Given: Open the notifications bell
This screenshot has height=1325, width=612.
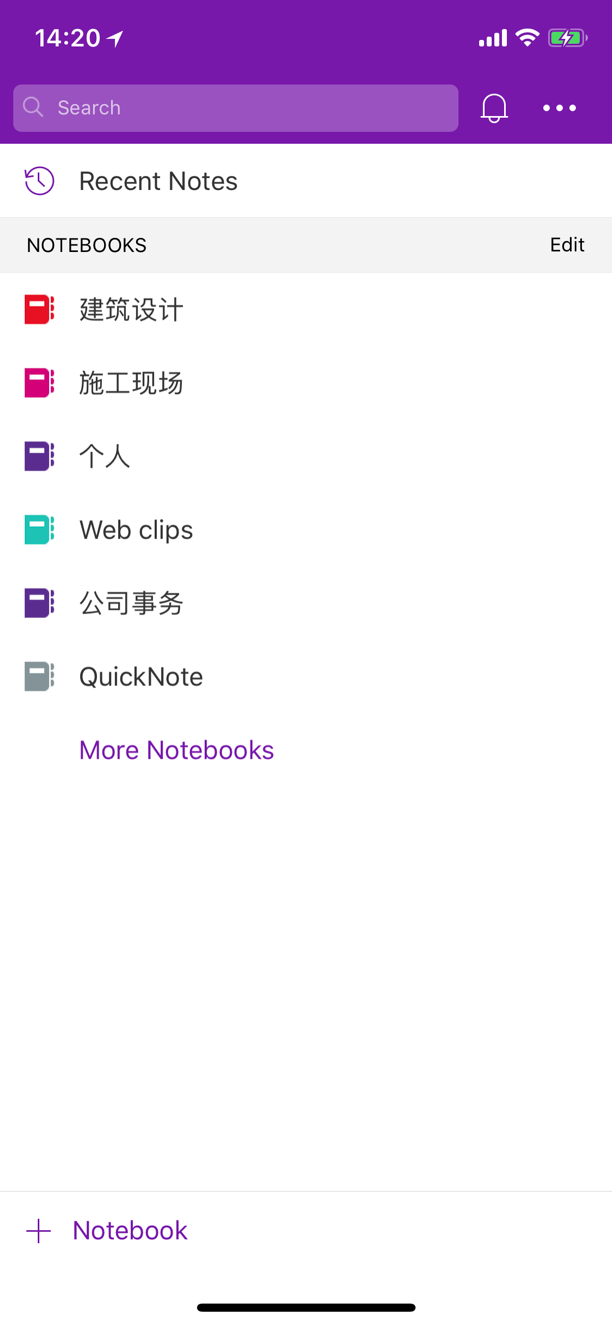Looking at the screenshot, I should (x=494, y=108).
